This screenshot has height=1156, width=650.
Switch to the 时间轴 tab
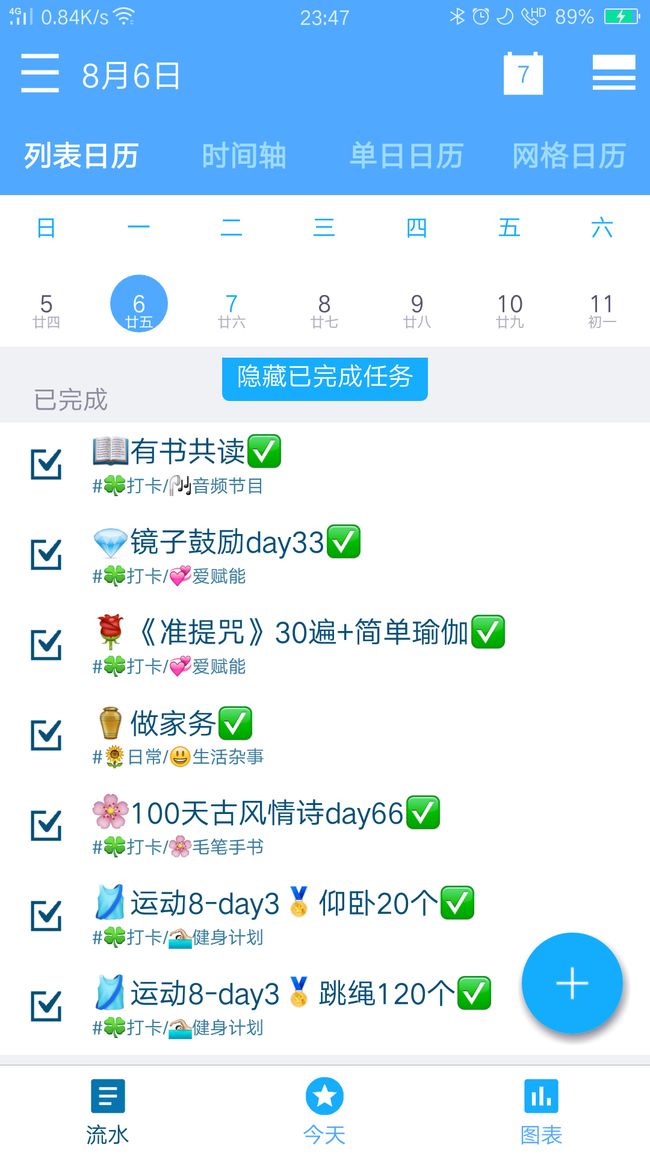pos(244,156)
